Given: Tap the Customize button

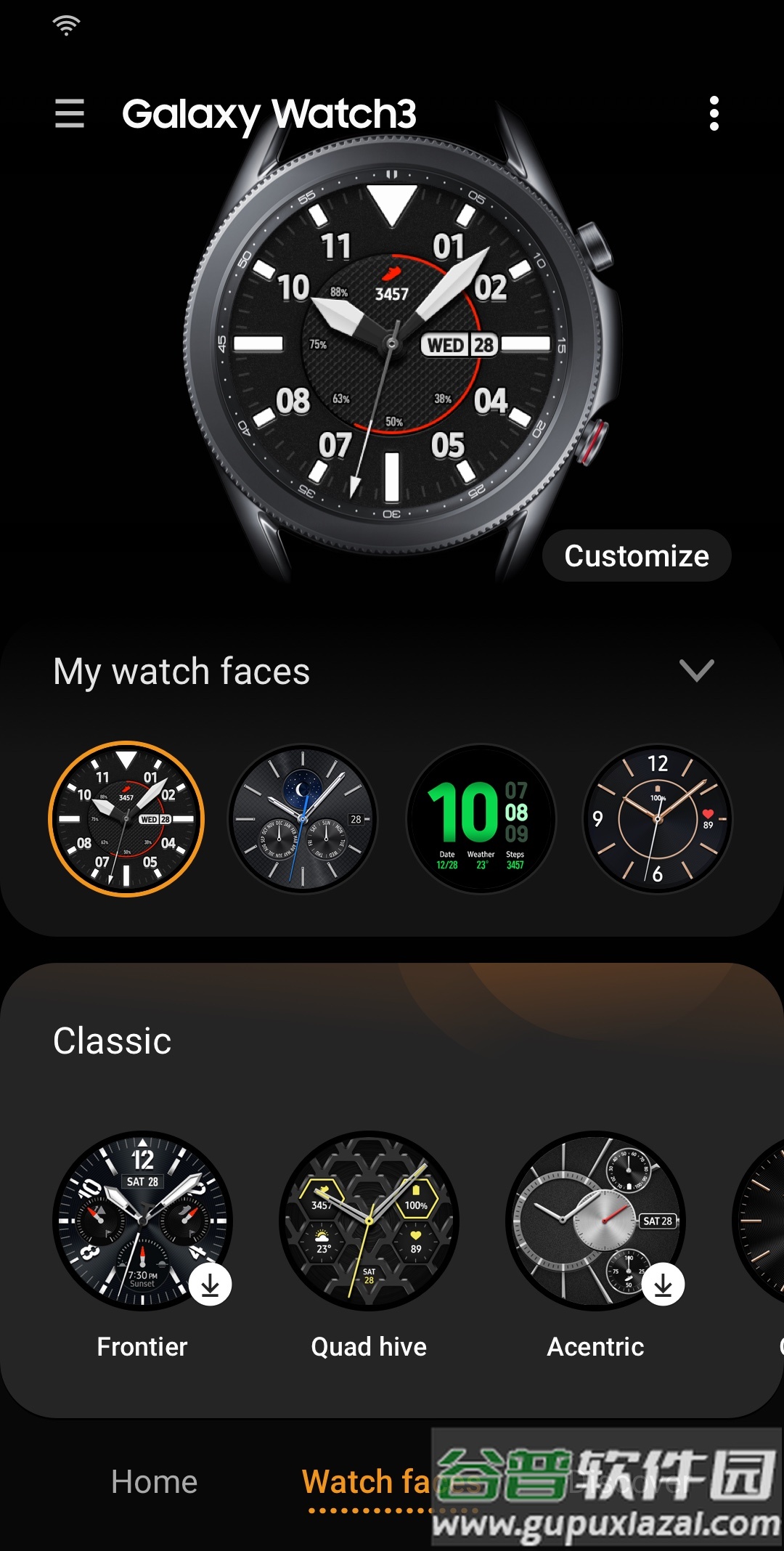Looking at the screenshot, I should (x=636, y=555).
